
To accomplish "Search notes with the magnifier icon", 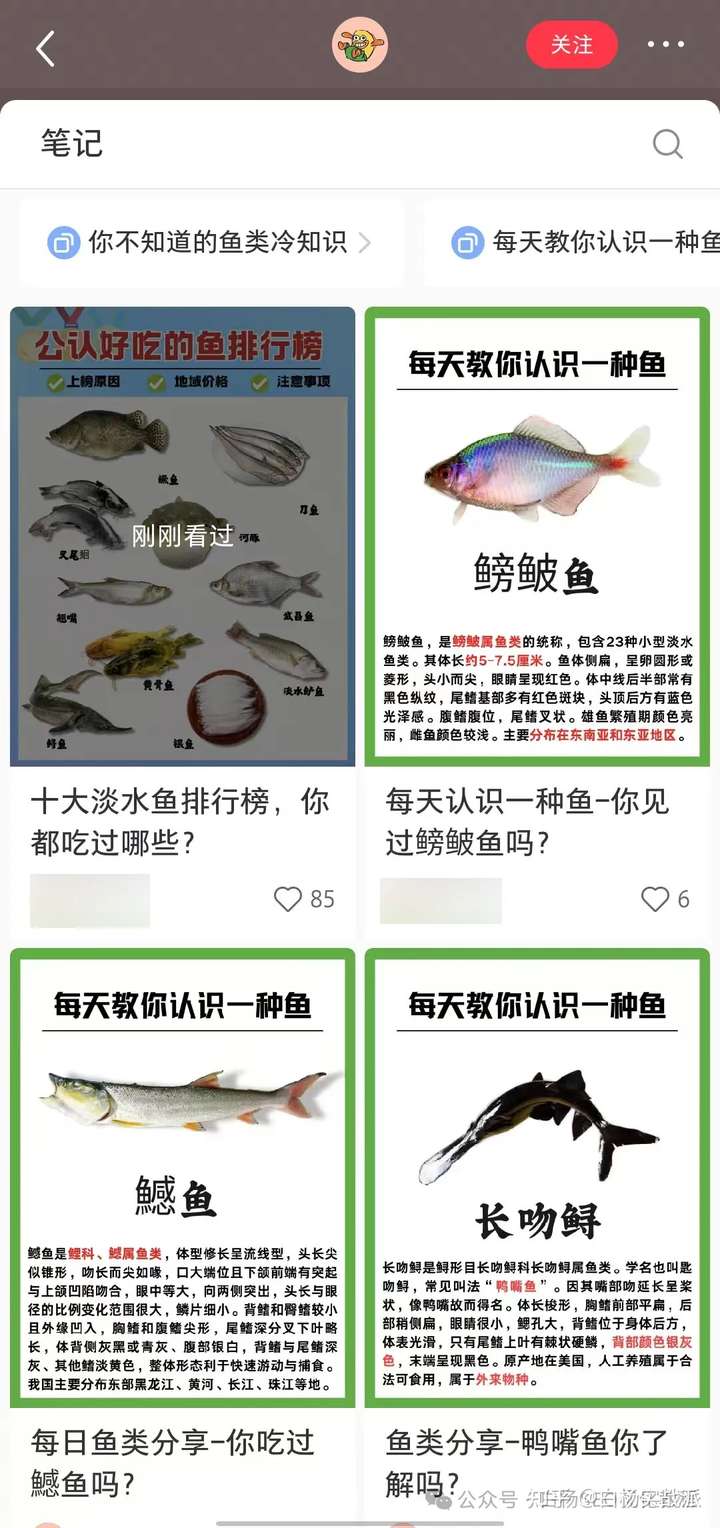I will [x=668, y=143].
